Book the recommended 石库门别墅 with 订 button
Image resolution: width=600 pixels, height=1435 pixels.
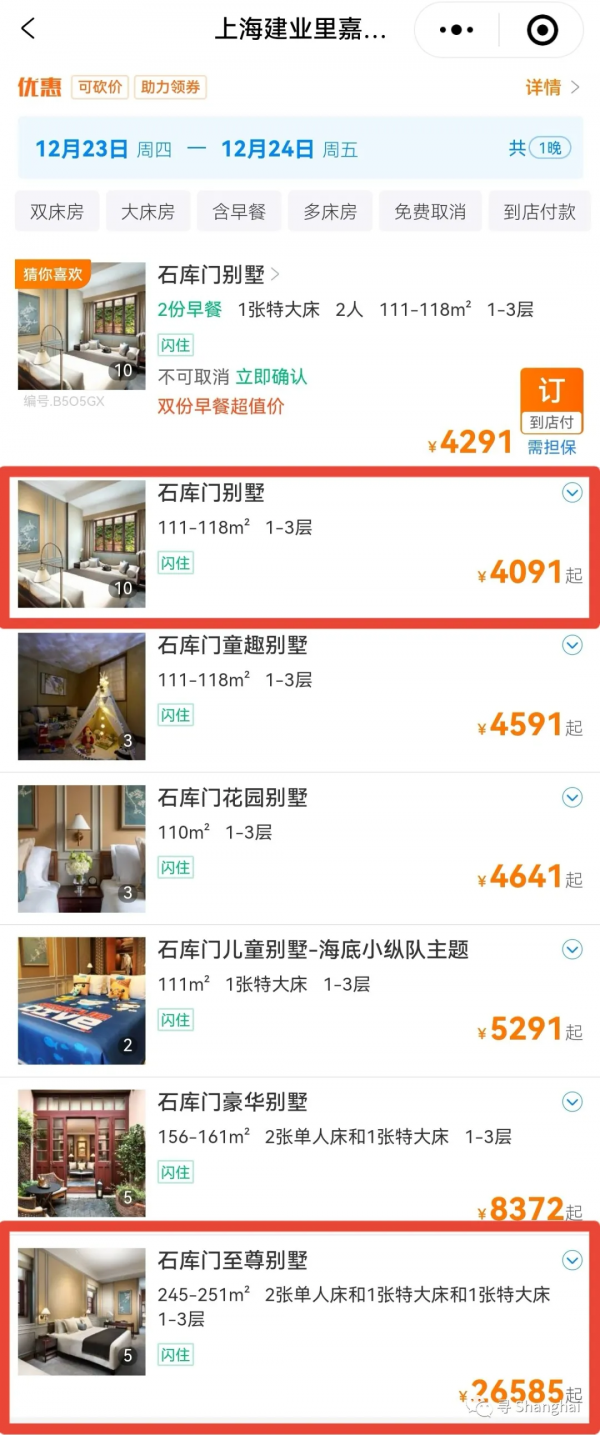tap(551, 390)
